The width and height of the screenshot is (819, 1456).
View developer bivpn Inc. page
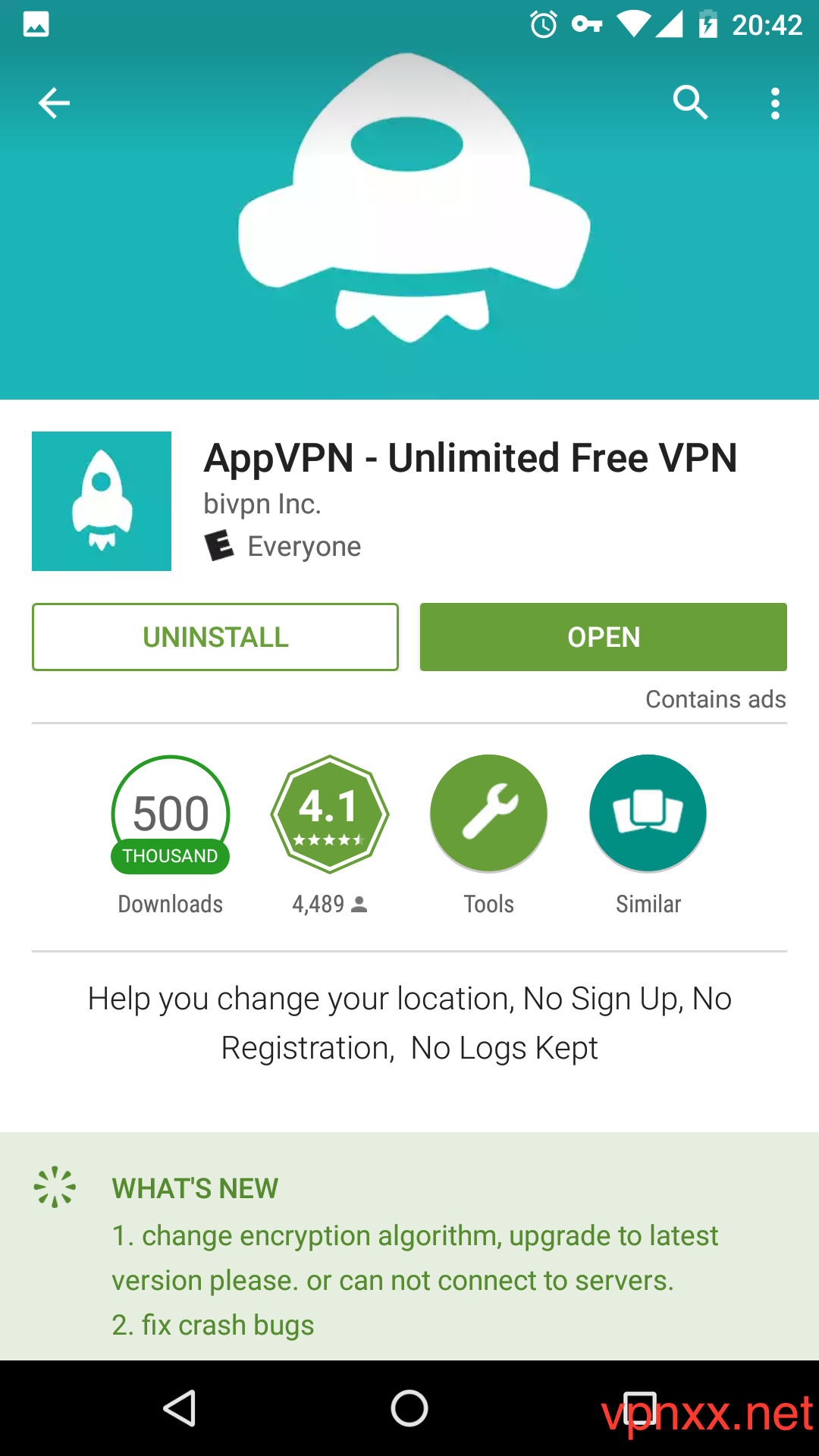(262, 504)
